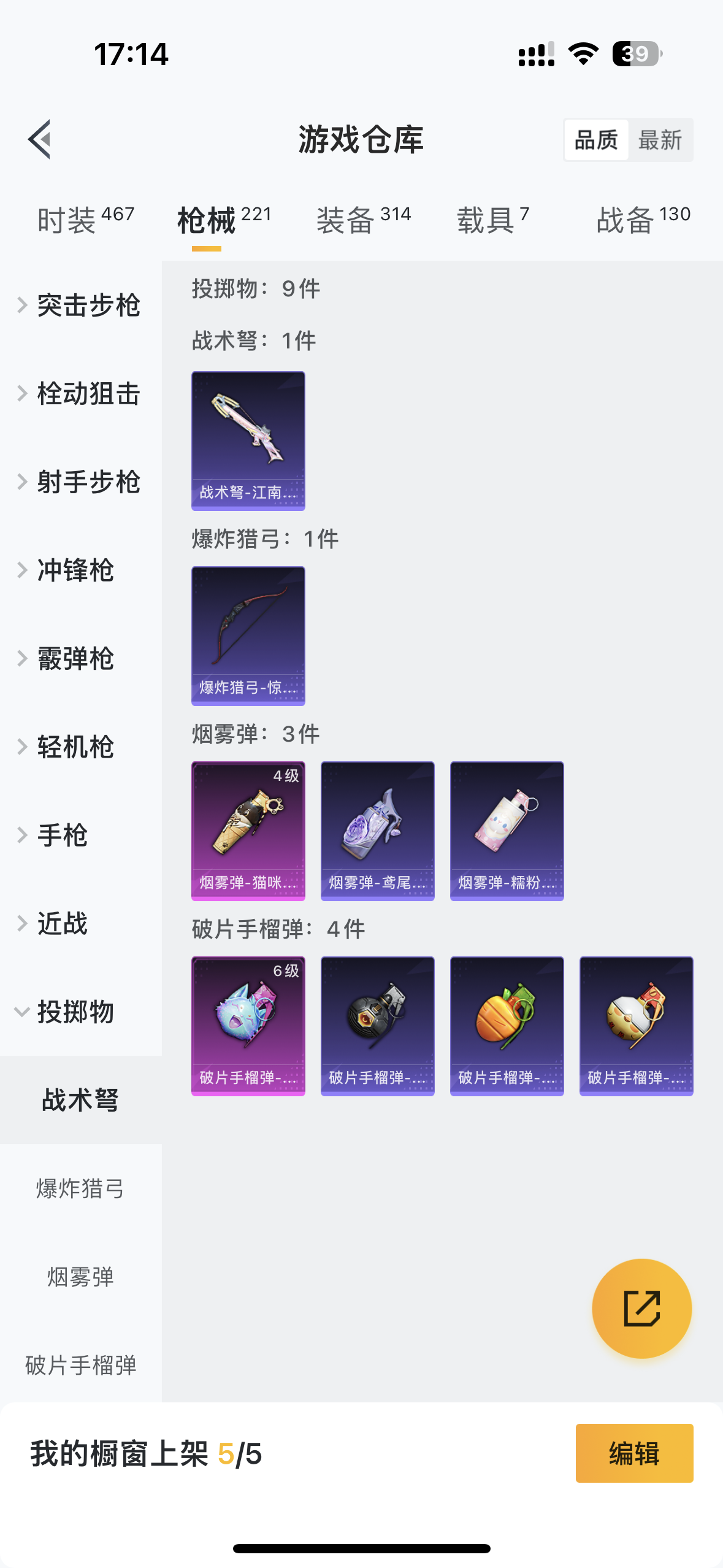Open the level 6 破片手榴弹 card
This screenshot has height=1568, width=723.
[x=248, y=1026]
